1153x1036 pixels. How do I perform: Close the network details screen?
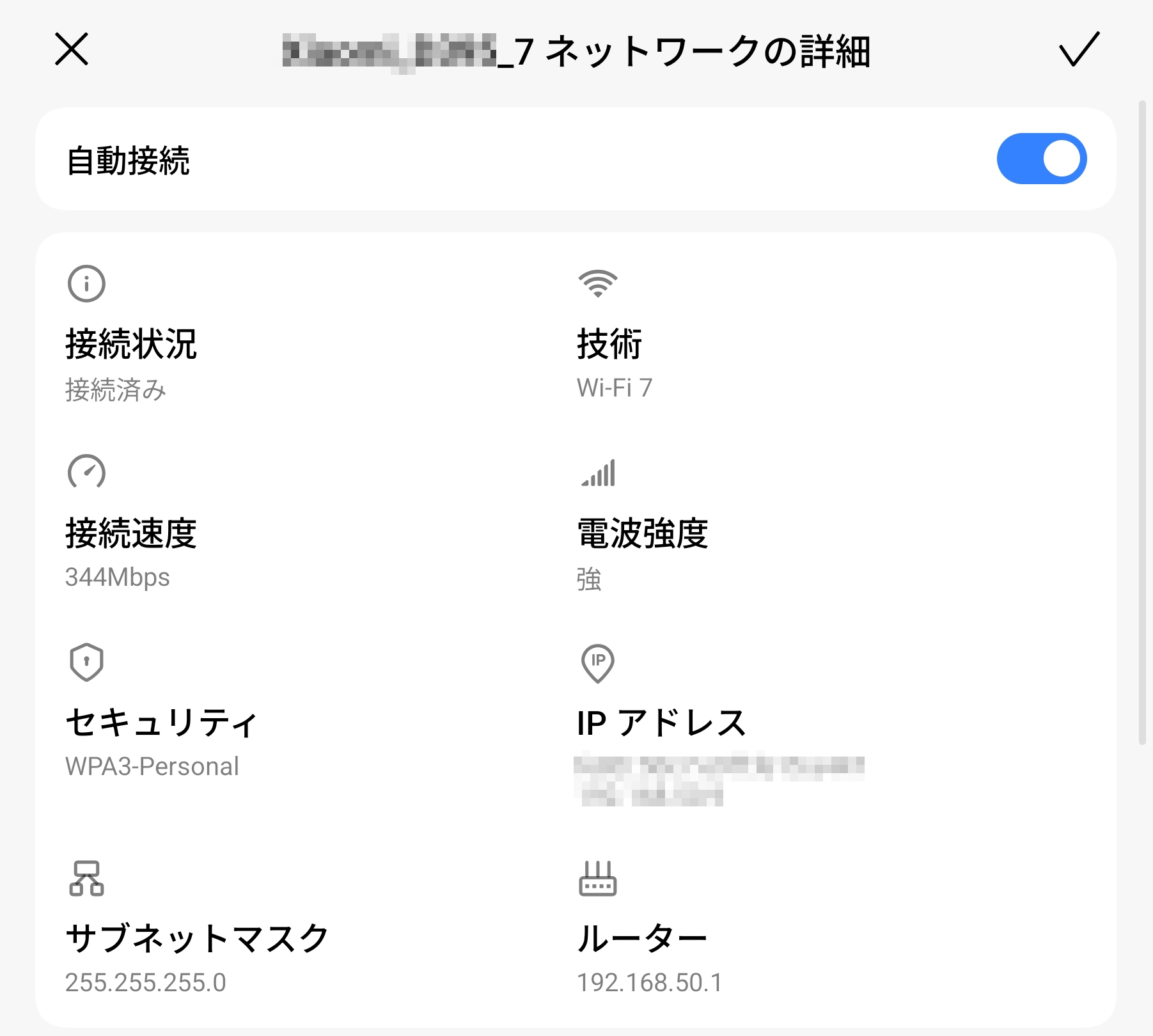pyautogui.click(x=72, y=50)
